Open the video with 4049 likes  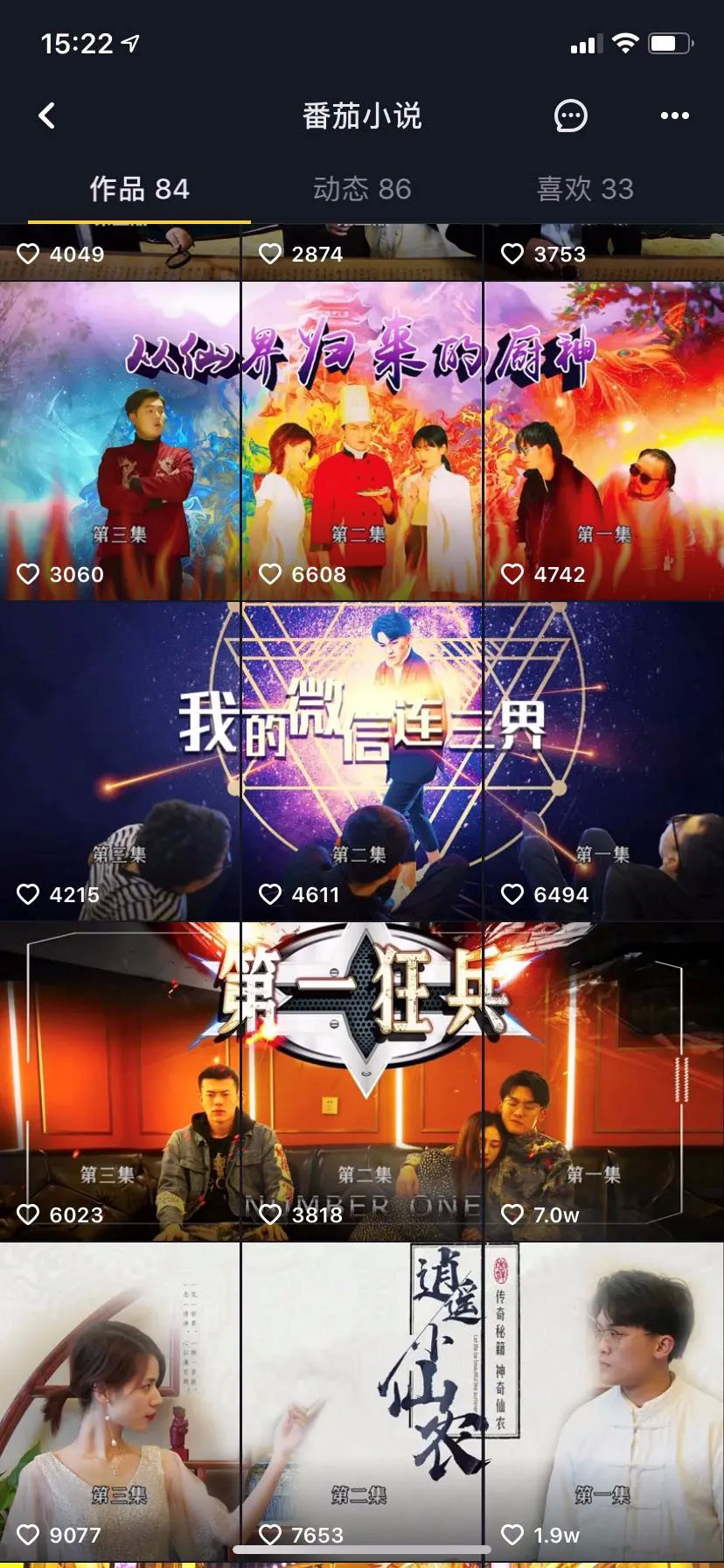pos(120,252)
